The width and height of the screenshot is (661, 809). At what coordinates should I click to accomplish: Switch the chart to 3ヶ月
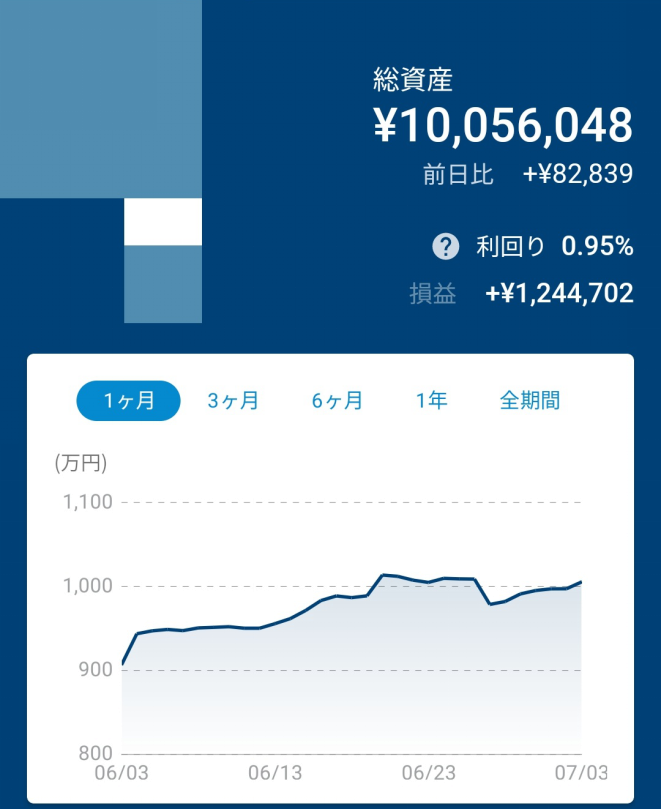point(233,401)
